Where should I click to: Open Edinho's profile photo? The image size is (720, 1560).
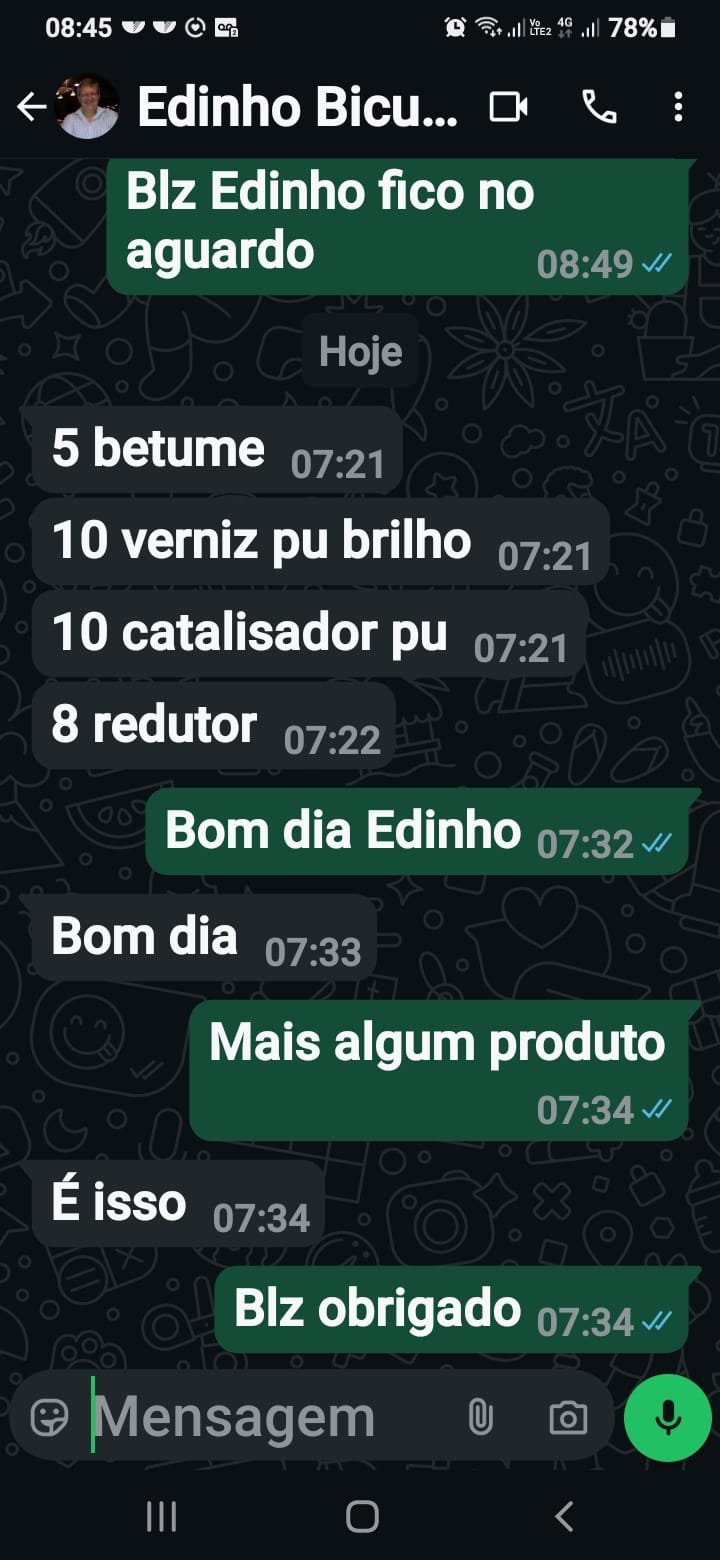pos(87,107)
